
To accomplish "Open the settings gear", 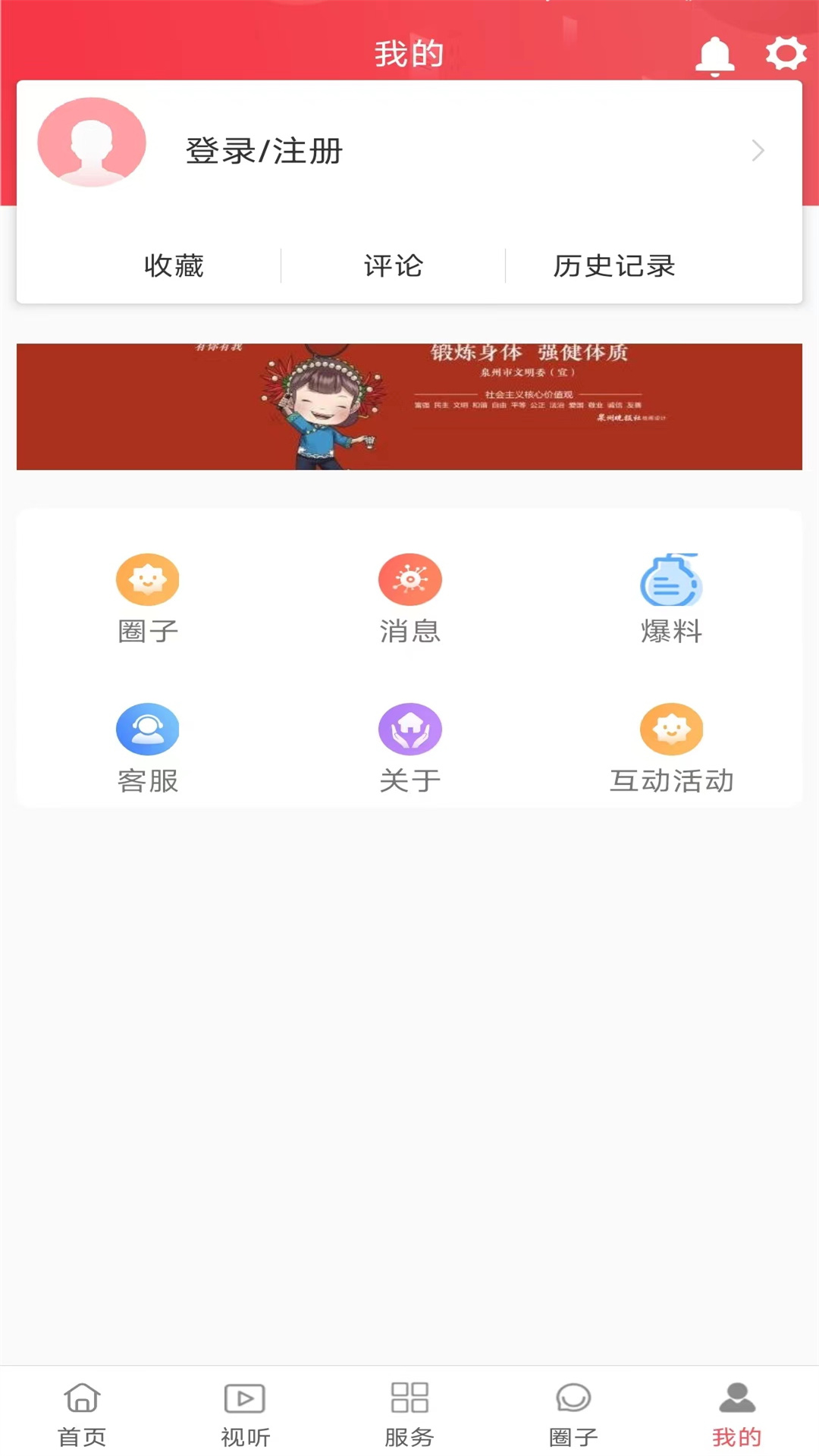I will tap(786, 54).
